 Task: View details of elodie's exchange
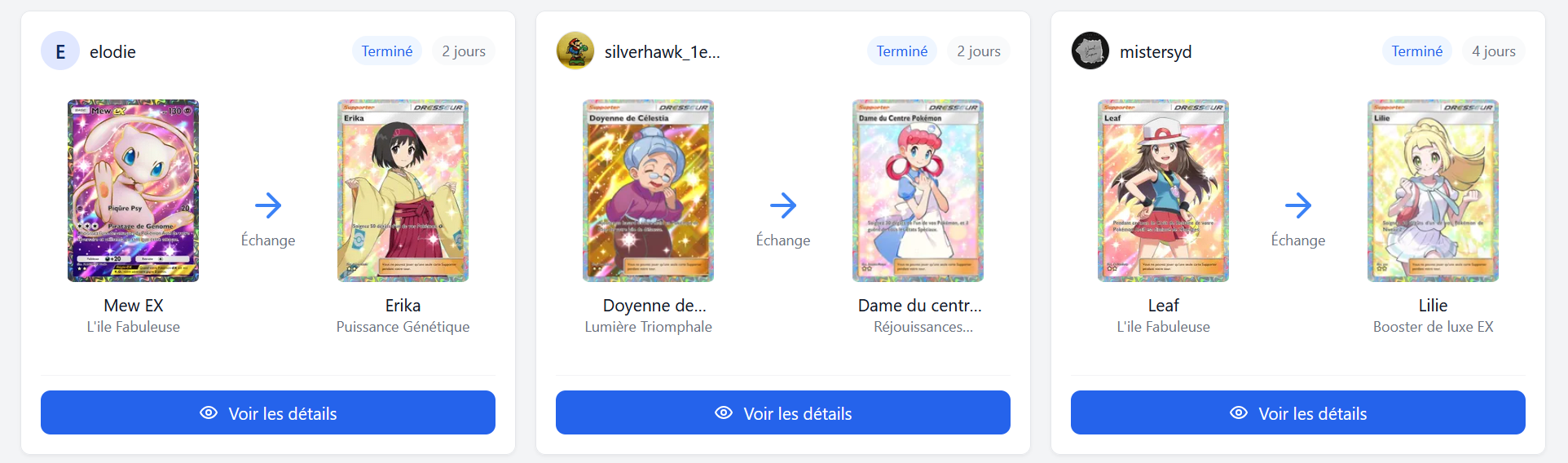coord(268,412)
